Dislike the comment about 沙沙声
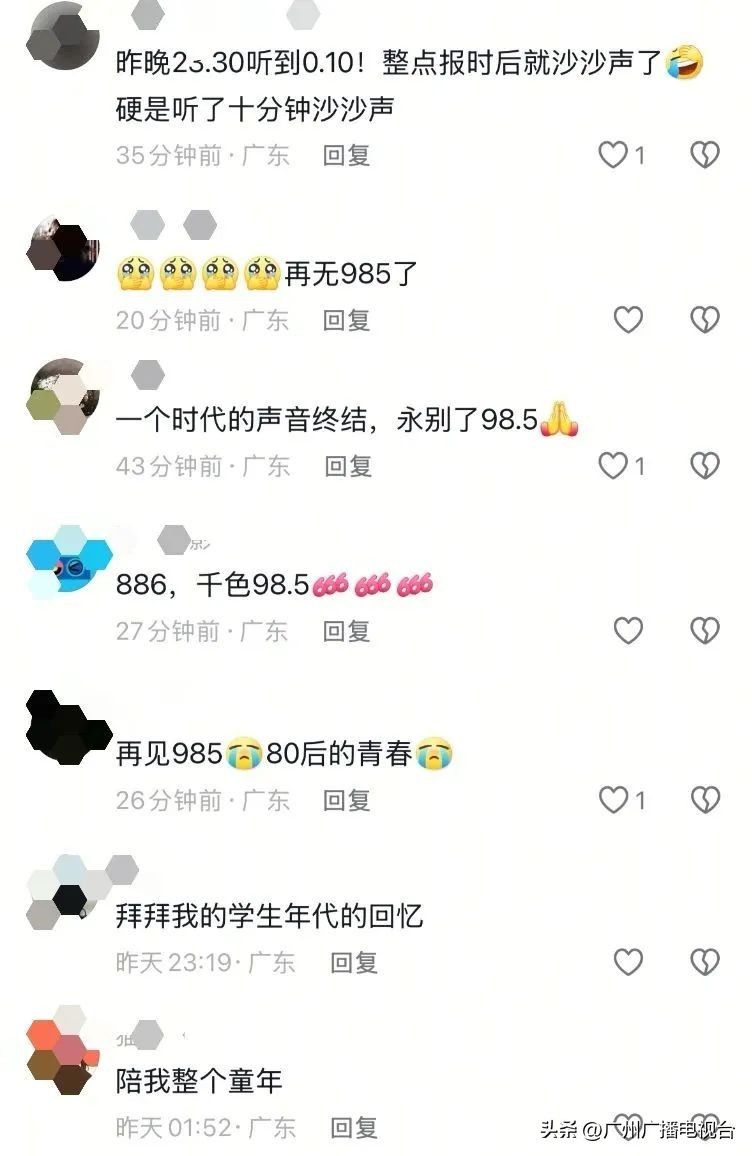Screen dimensions: 752x1156 click(705, 155)
